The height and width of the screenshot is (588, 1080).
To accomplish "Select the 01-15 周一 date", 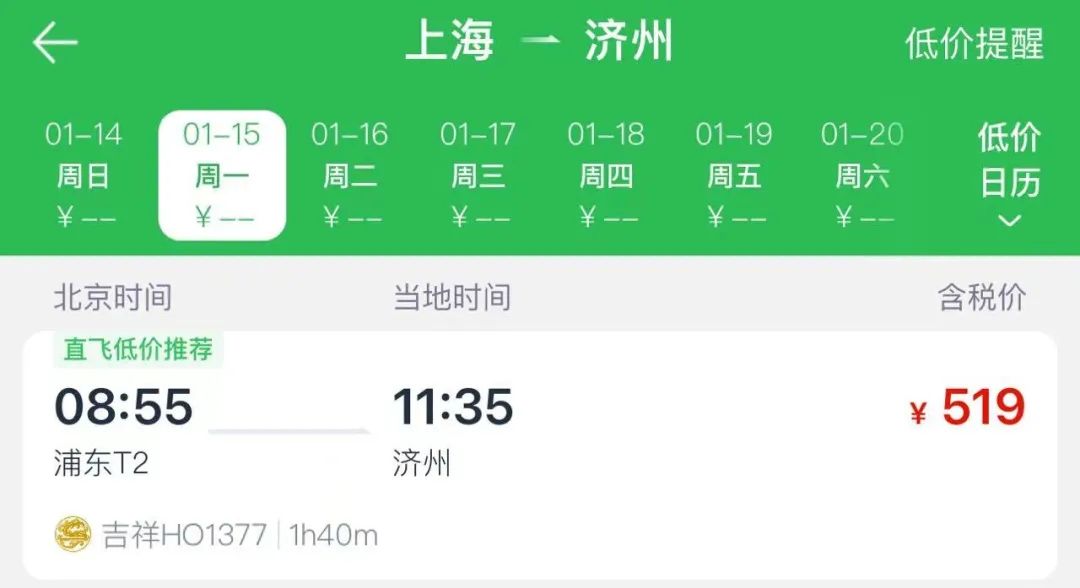I will click(x=222, y=175).
